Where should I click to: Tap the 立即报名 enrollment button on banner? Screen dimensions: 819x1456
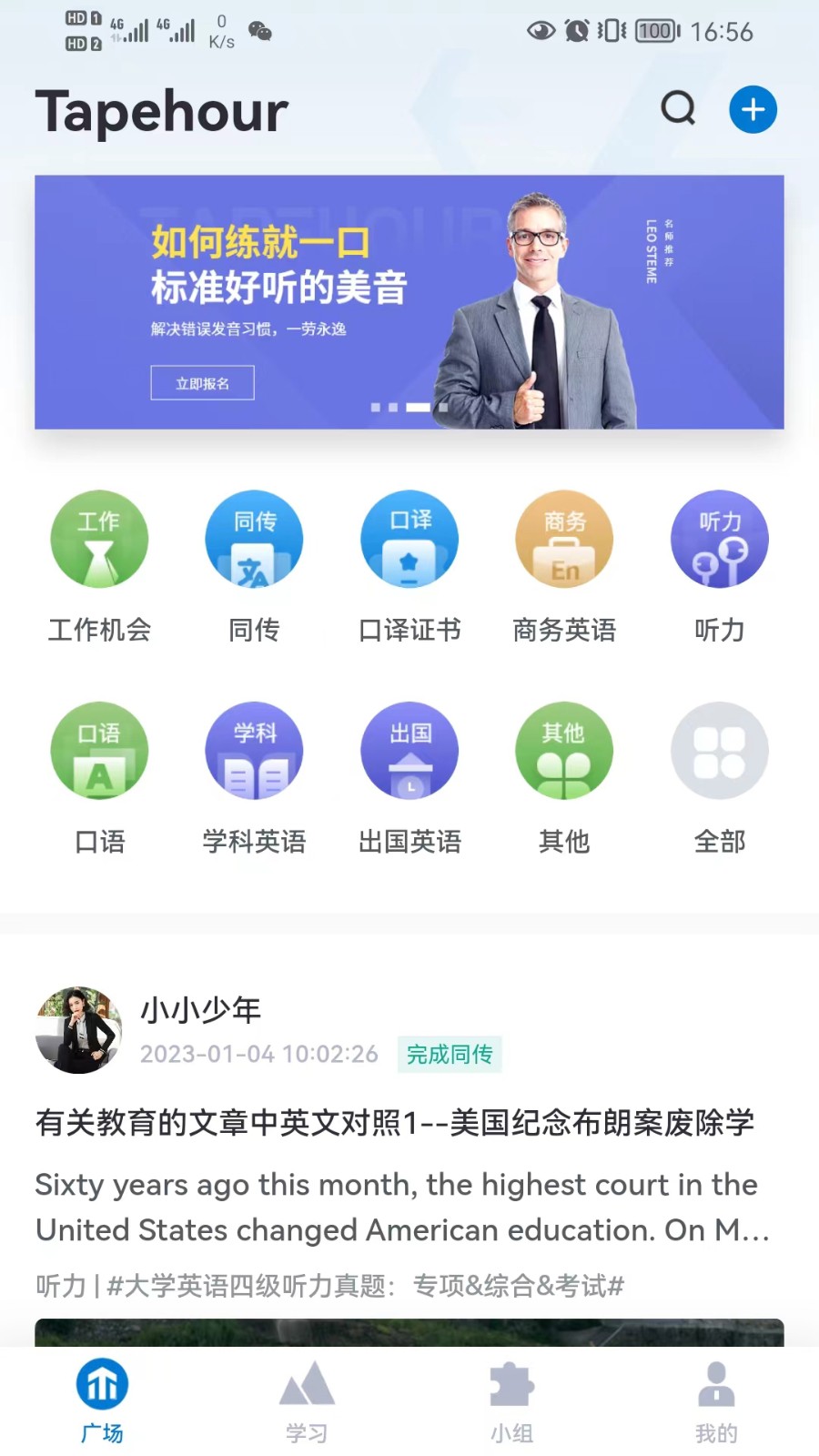[x=202, y=382]
